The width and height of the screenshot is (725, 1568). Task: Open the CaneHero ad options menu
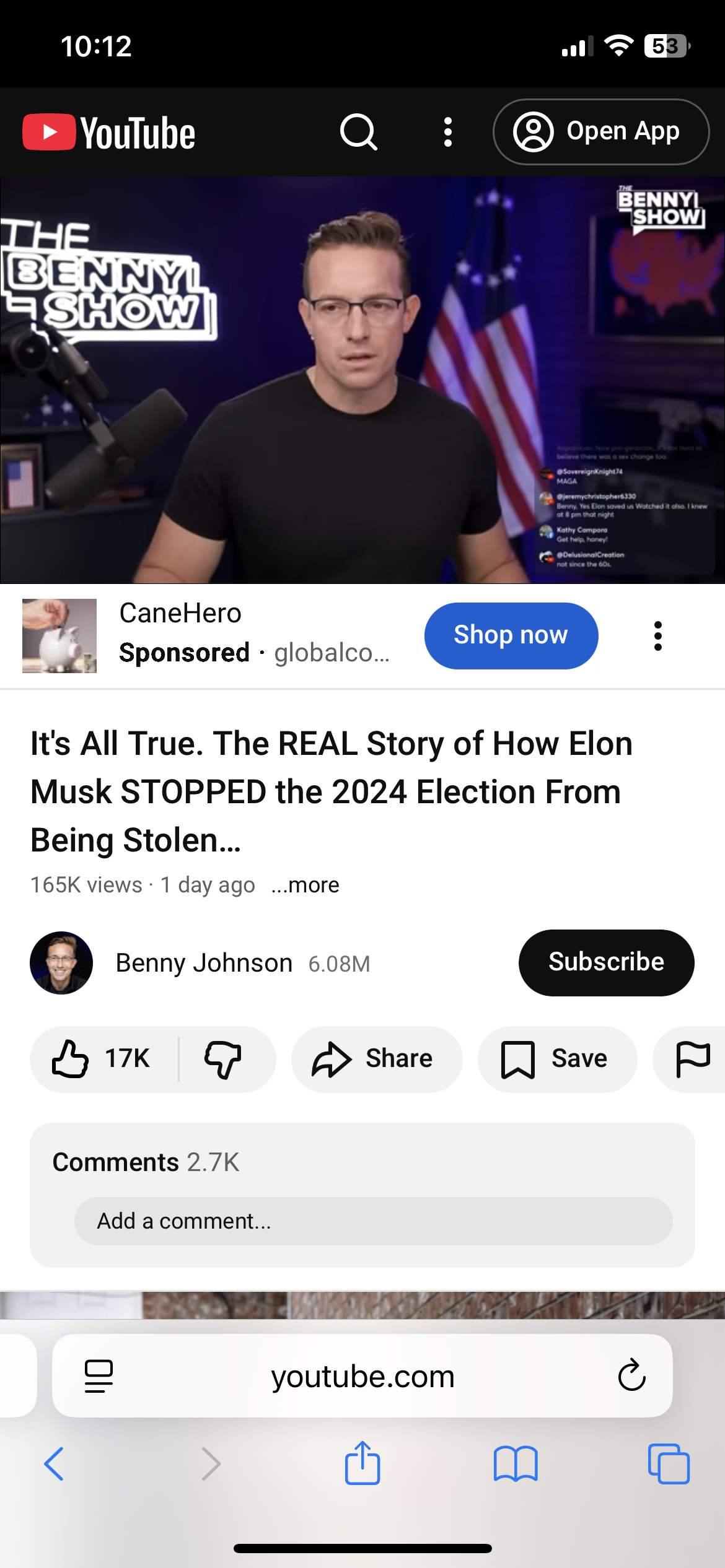[x=657, y=636]
